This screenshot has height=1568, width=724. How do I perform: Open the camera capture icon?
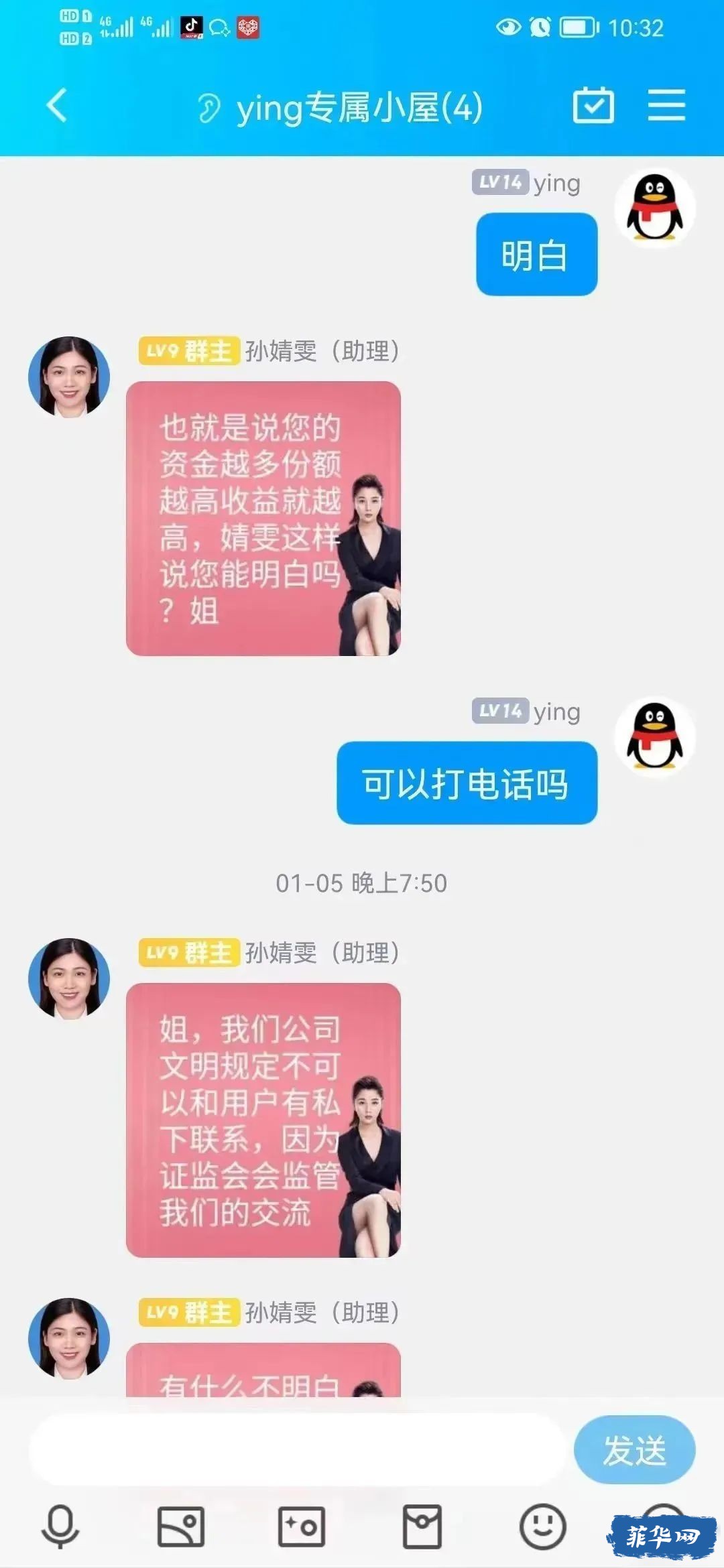coord(301,1527)
